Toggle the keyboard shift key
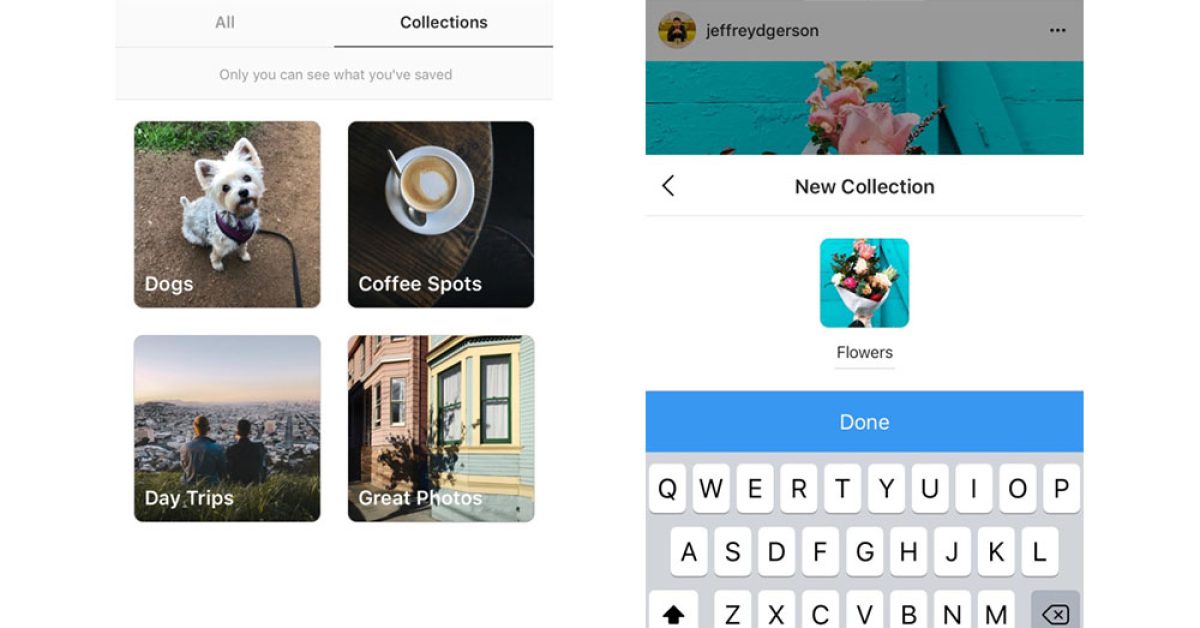The height and width of the screenshot is (628, 1200). click(x=673, y=611)
